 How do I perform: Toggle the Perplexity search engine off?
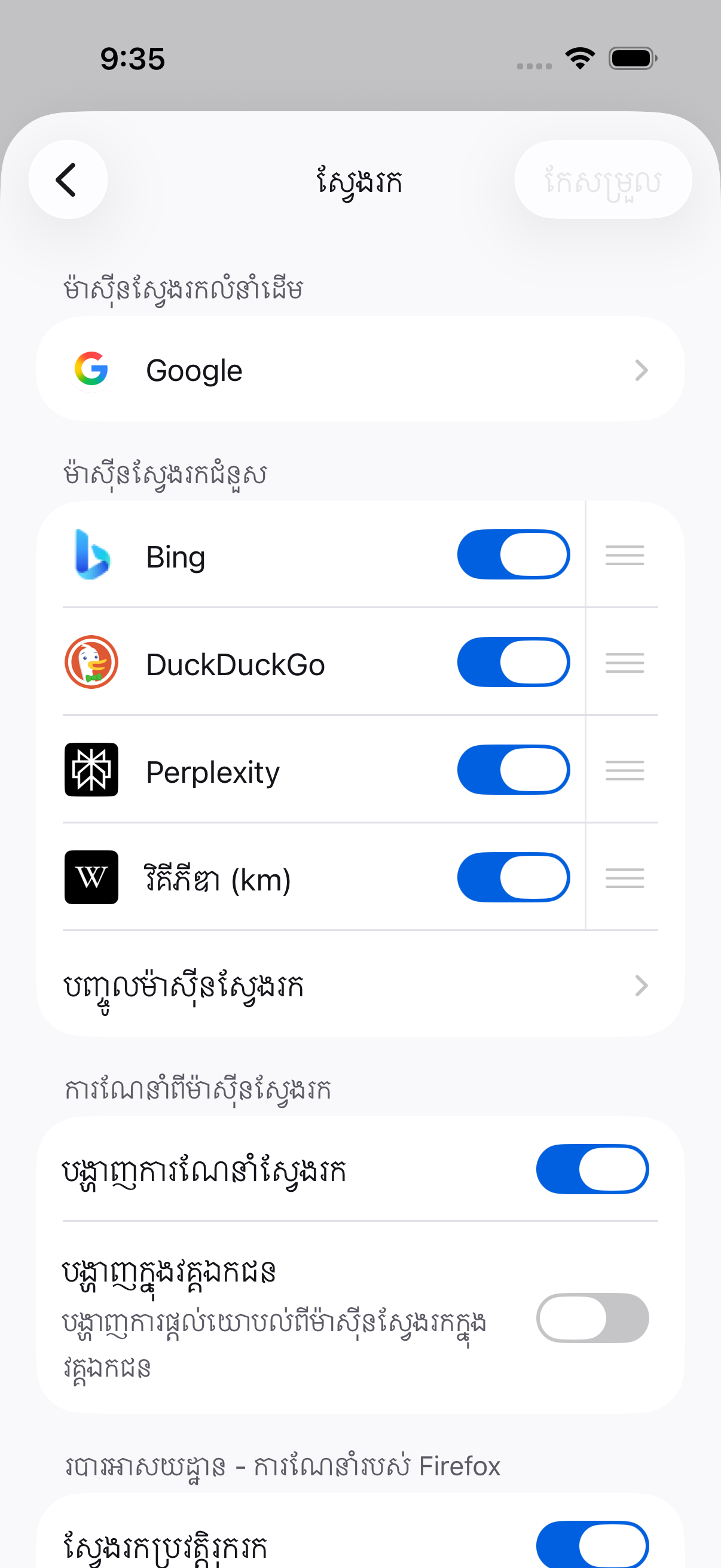[x=513, y=770]
